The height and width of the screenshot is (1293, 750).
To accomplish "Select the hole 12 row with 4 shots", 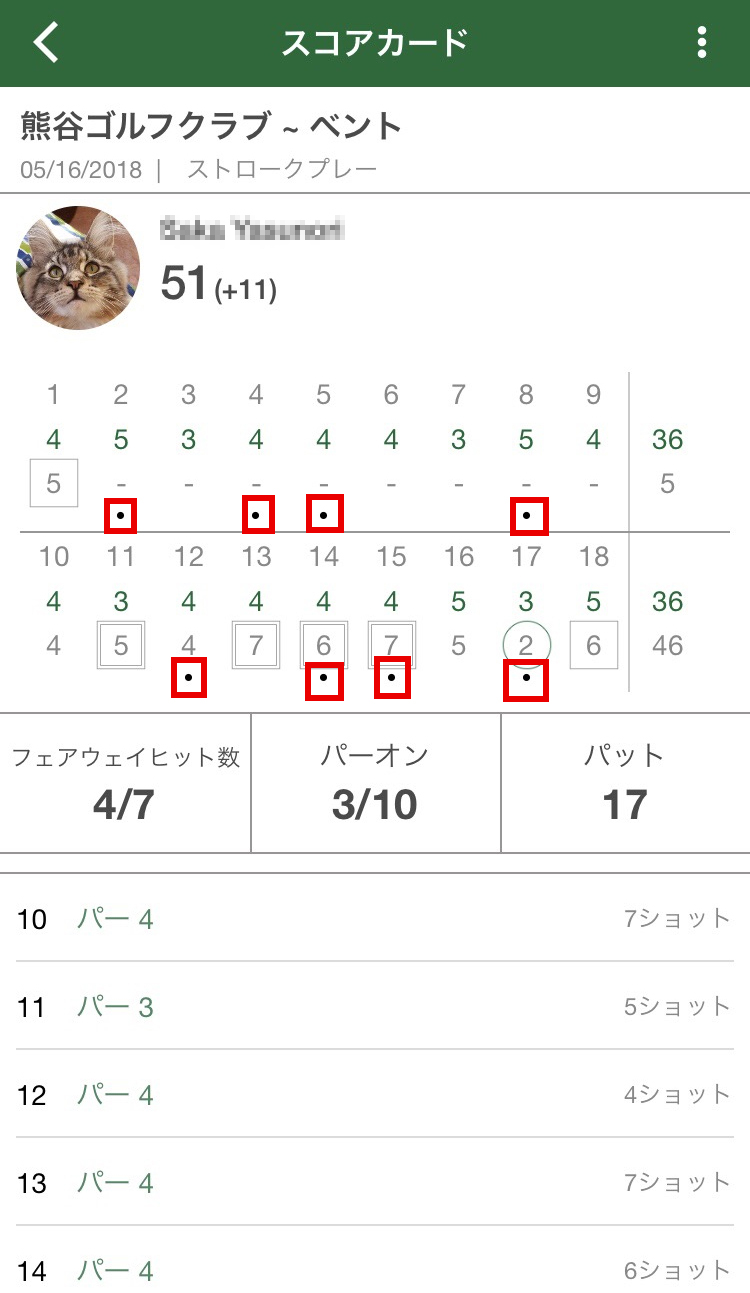I will click(375, 1094).
